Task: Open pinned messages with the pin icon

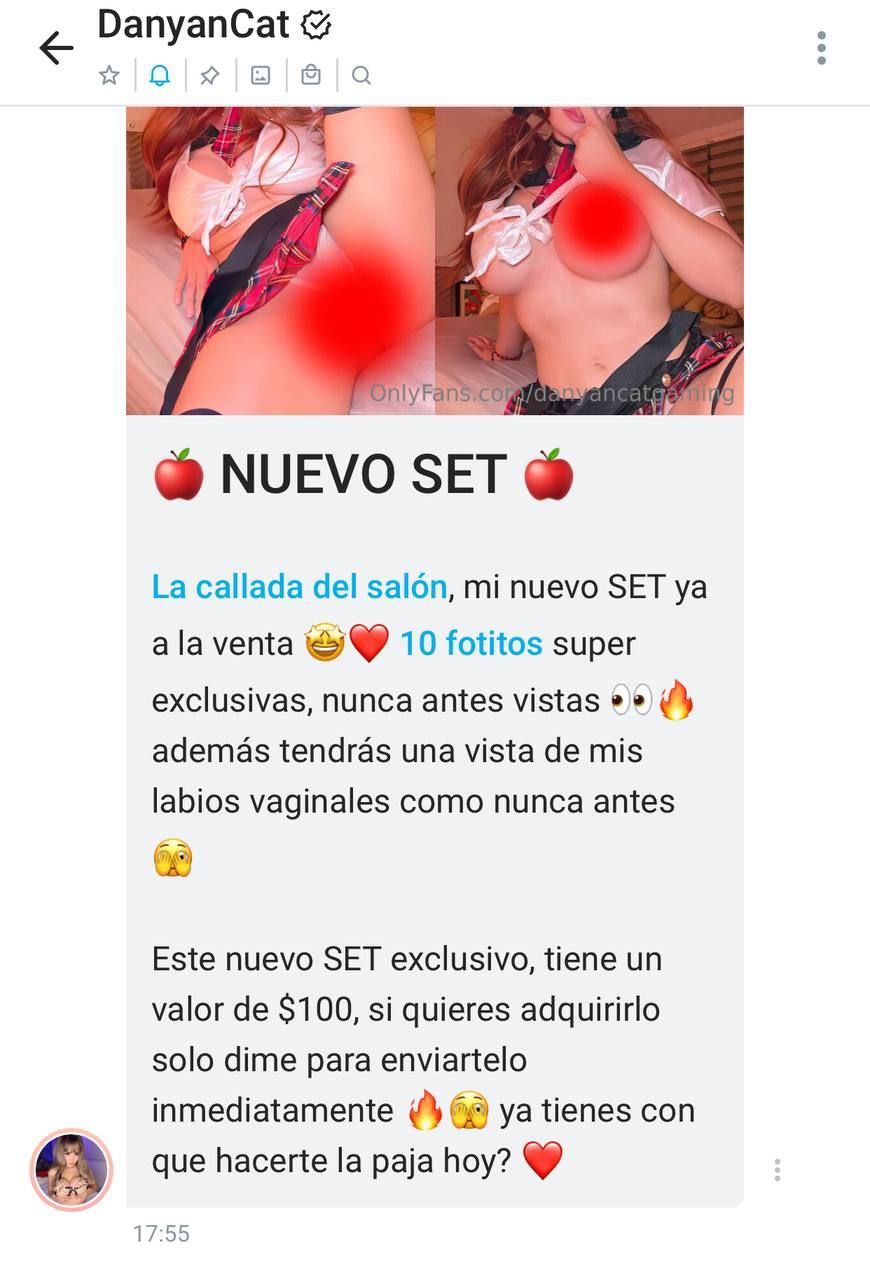Action: pyautogui.click(x=210, y=76)
